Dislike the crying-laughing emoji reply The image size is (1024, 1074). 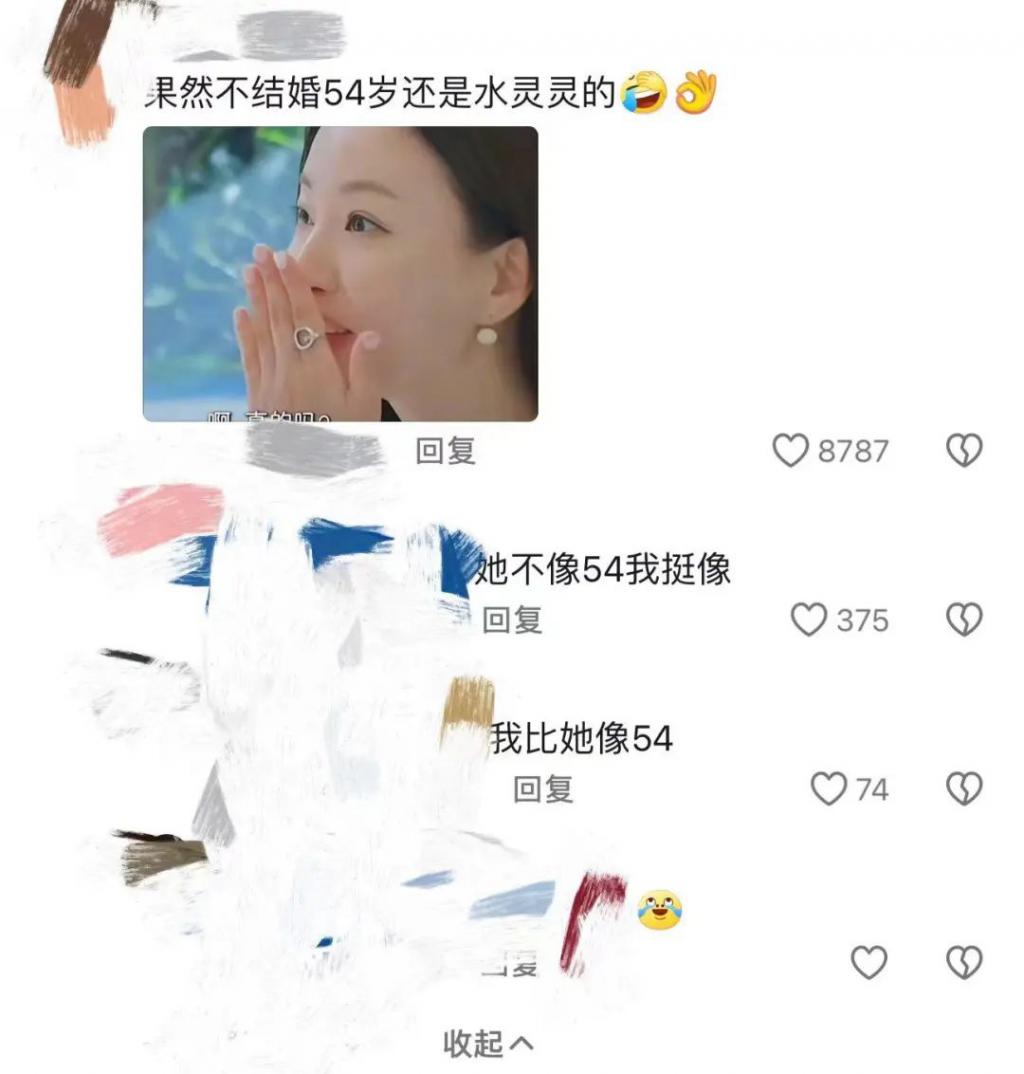point(964,963)
